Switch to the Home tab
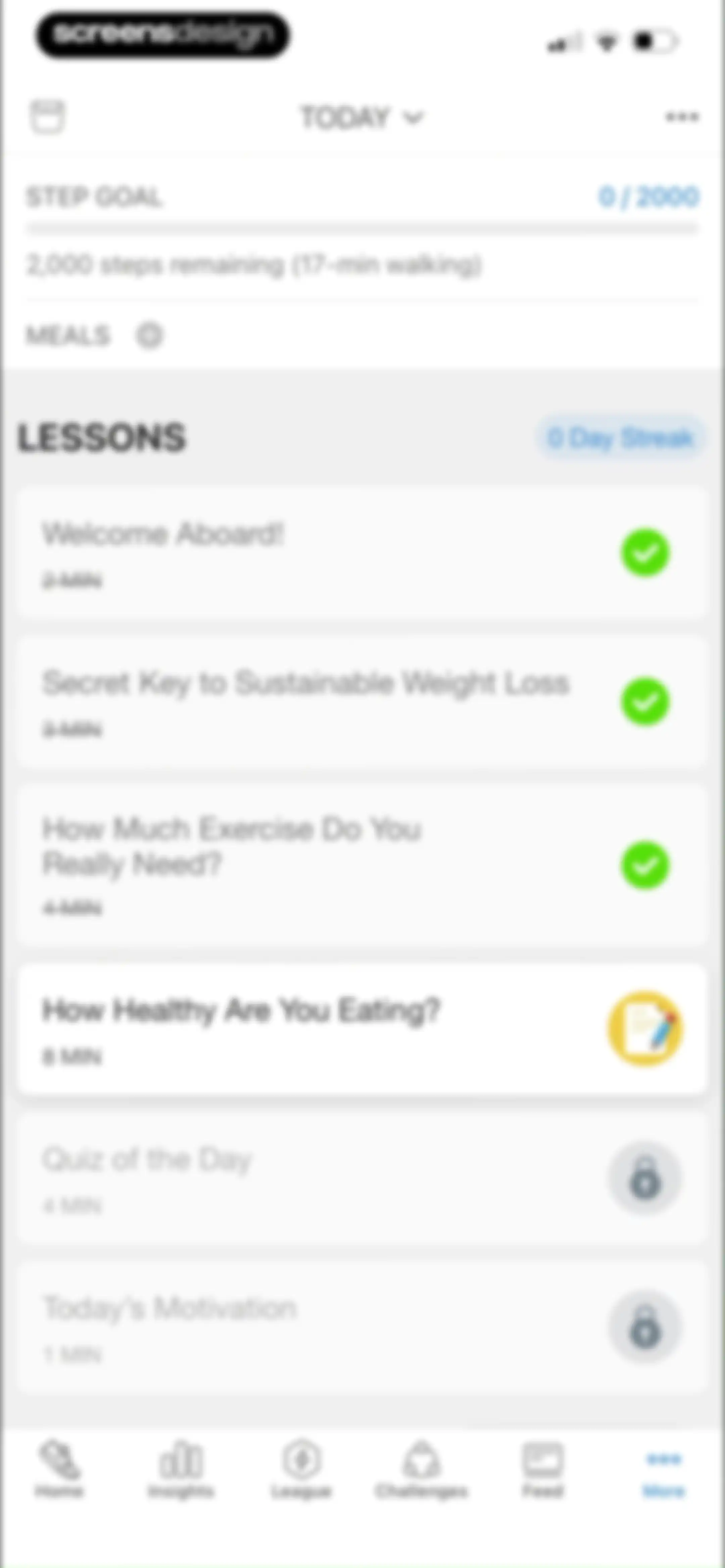 coord(59,1469)
